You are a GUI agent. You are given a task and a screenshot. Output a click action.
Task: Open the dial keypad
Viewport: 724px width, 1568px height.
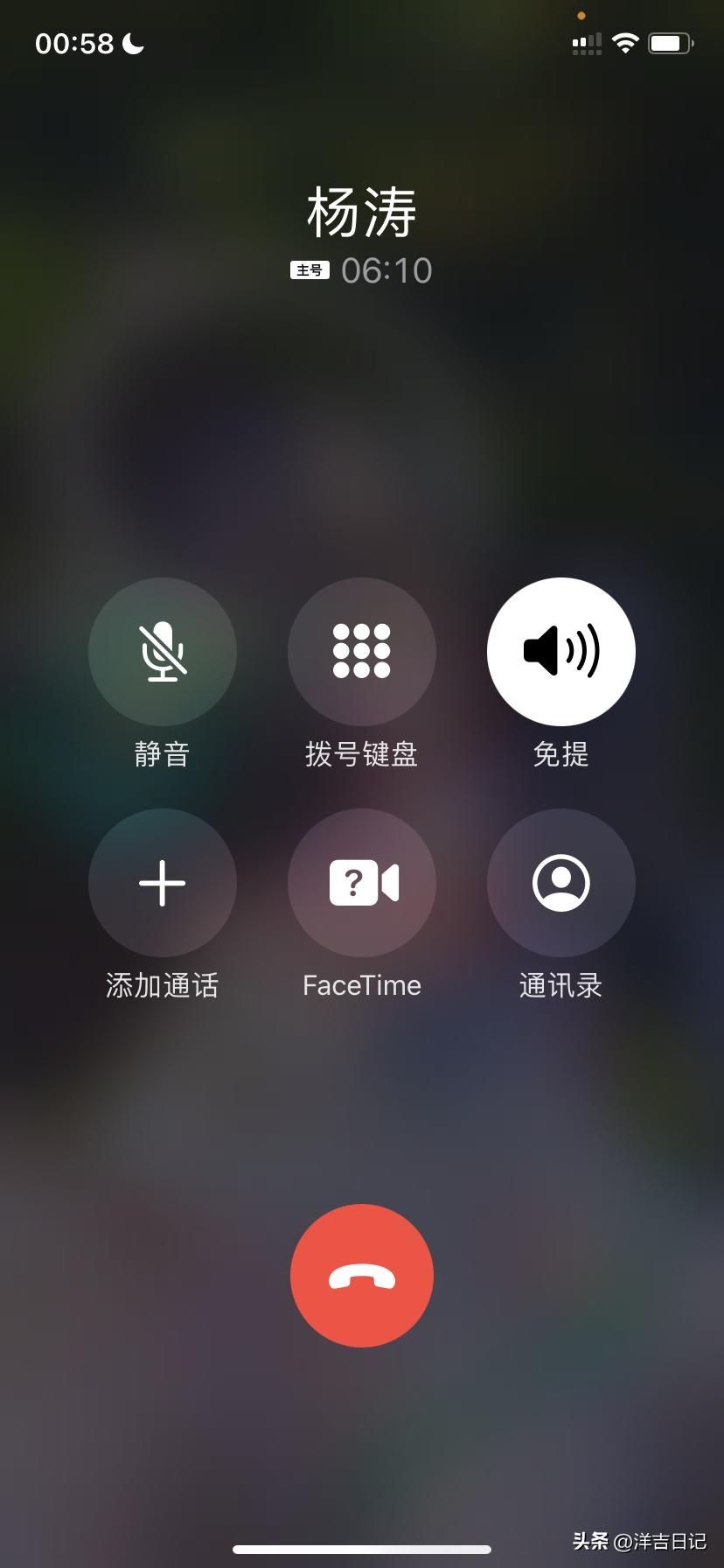361,651
